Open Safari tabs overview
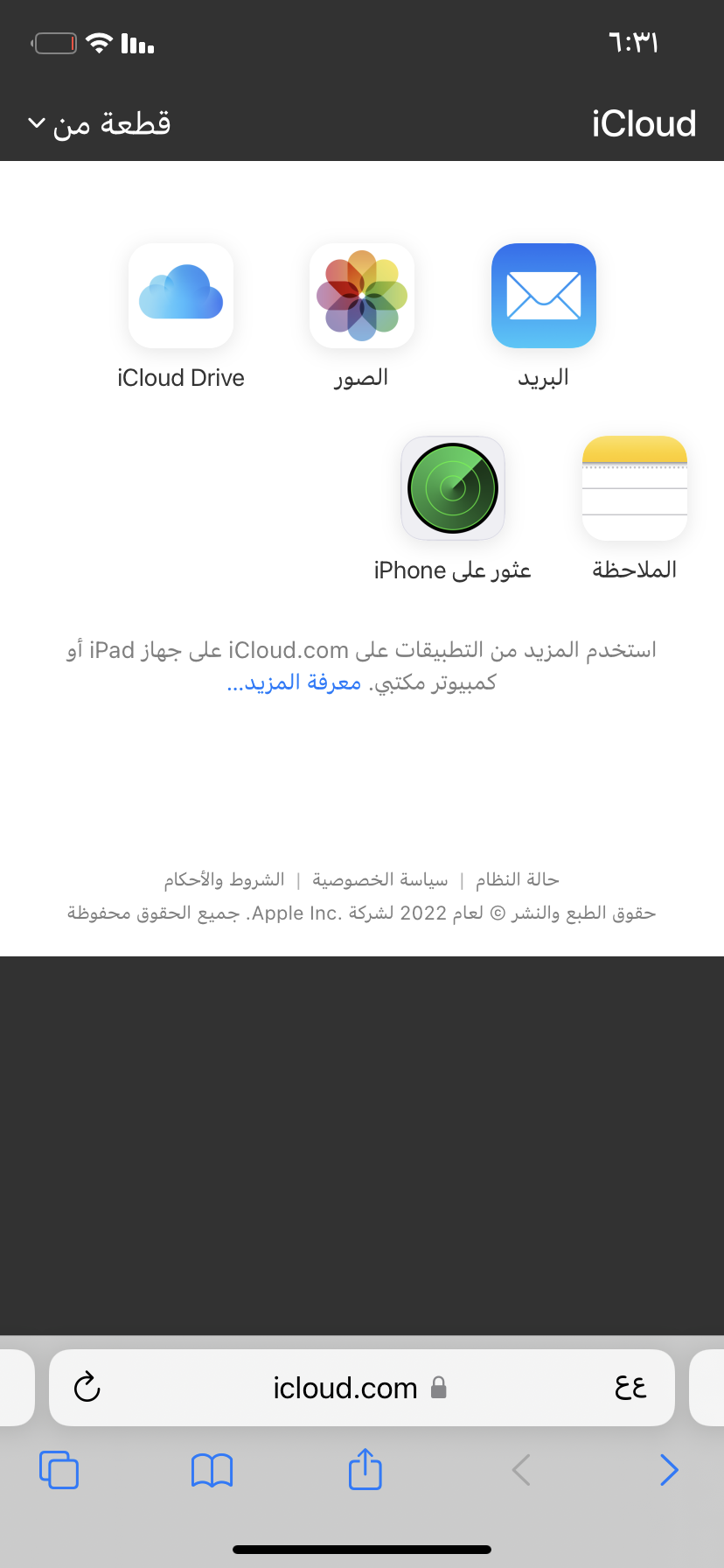 (59, 1470)
